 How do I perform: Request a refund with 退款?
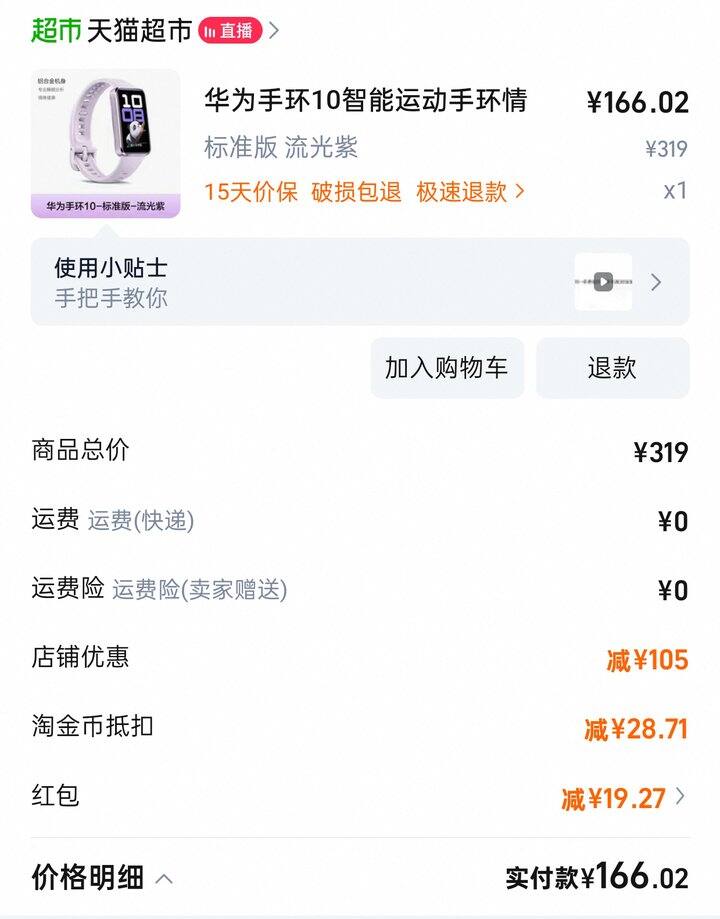[x=612, y=368]
